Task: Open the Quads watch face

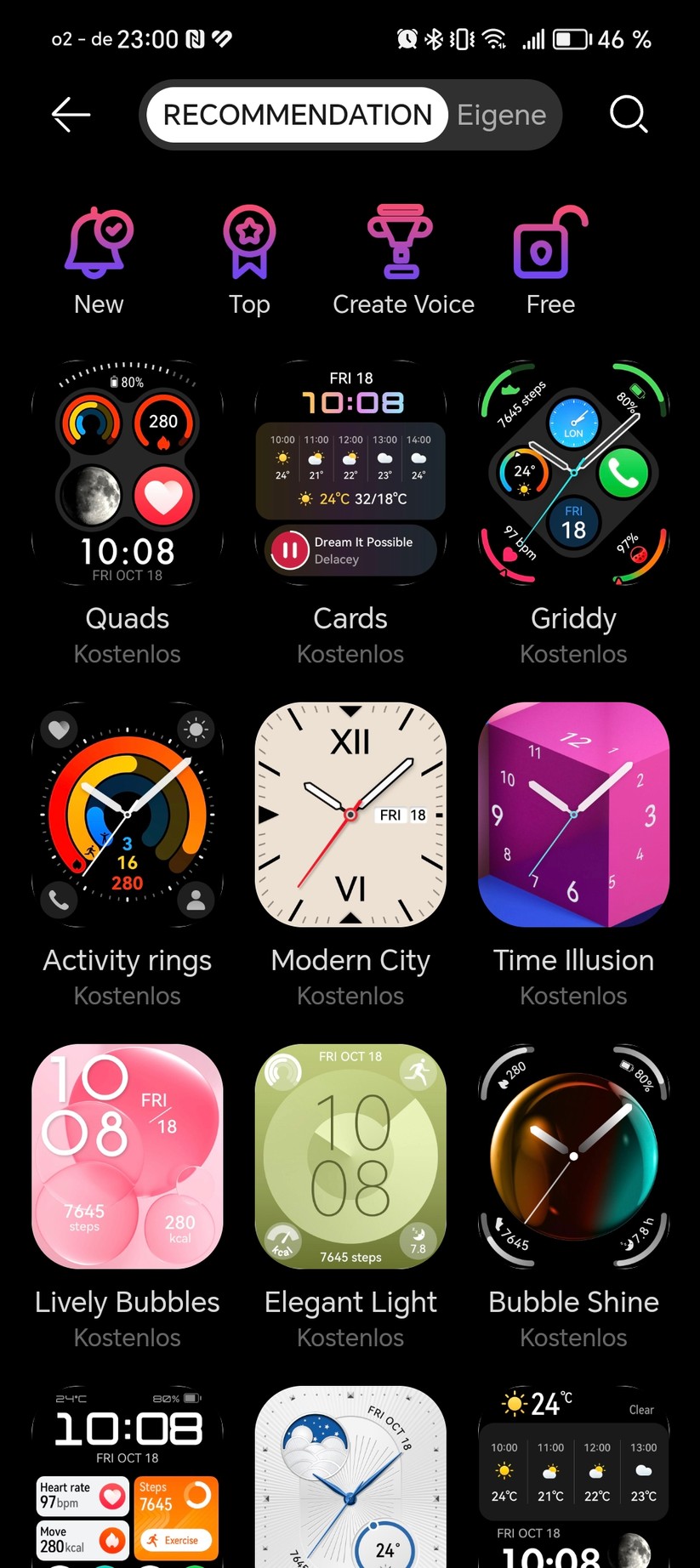Action: click(x=128, y=474)
